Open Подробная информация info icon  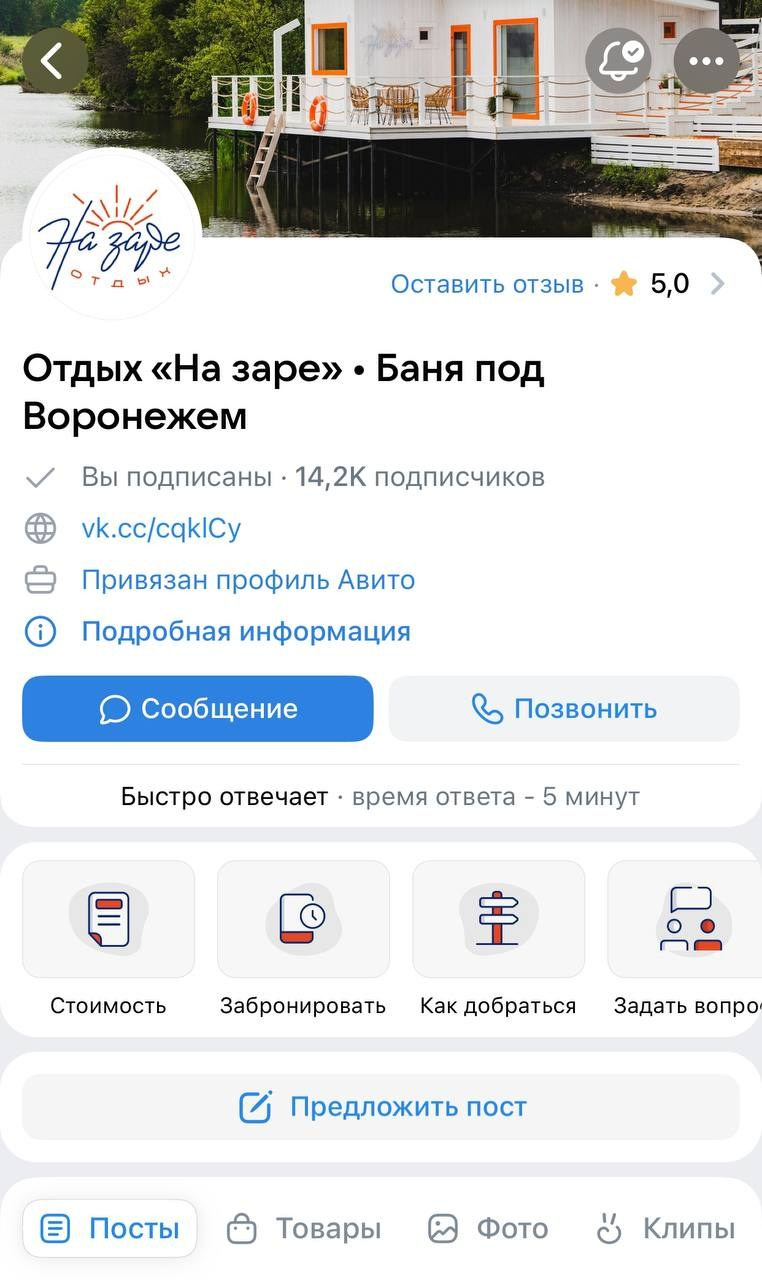point(41,631)
